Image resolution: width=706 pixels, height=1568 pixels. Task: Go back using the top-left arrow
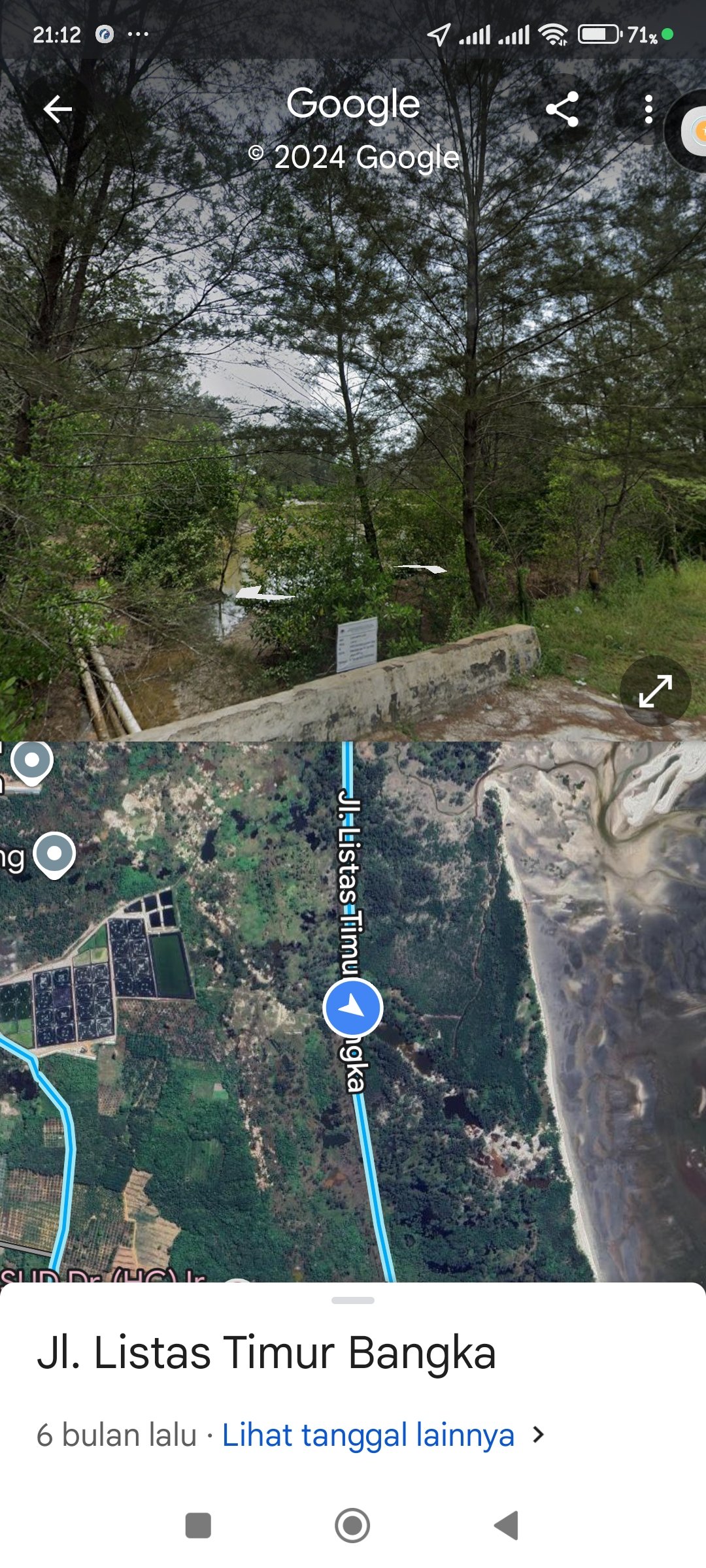coord(58,109)
